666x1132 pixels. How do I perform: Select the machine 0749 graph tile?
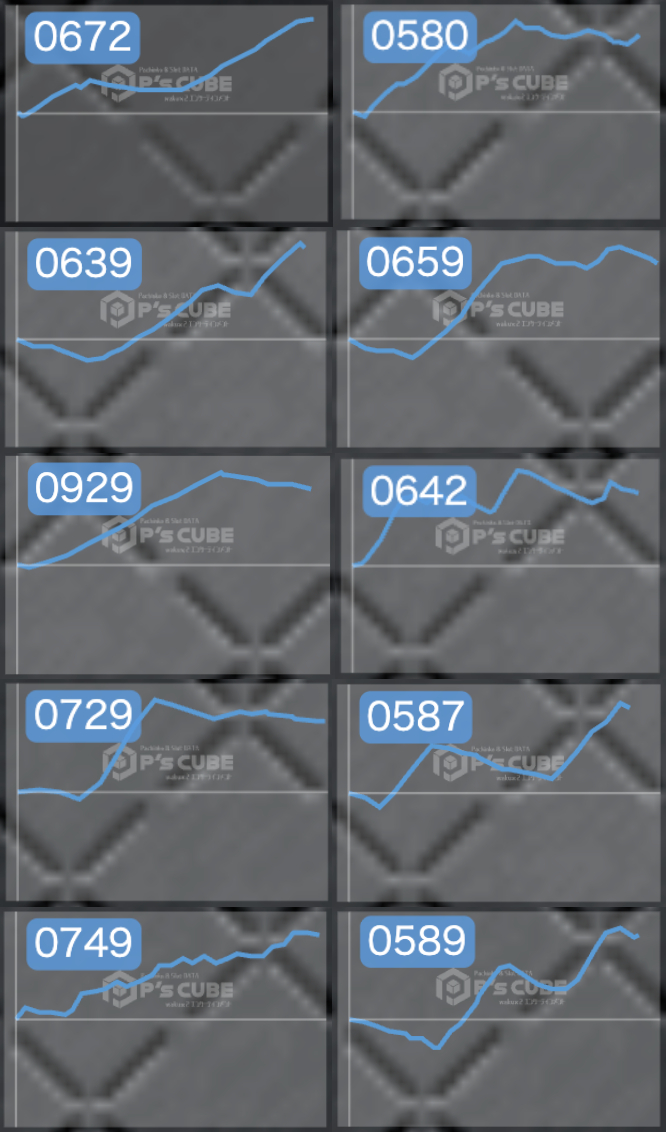(x=167, y=1018)
